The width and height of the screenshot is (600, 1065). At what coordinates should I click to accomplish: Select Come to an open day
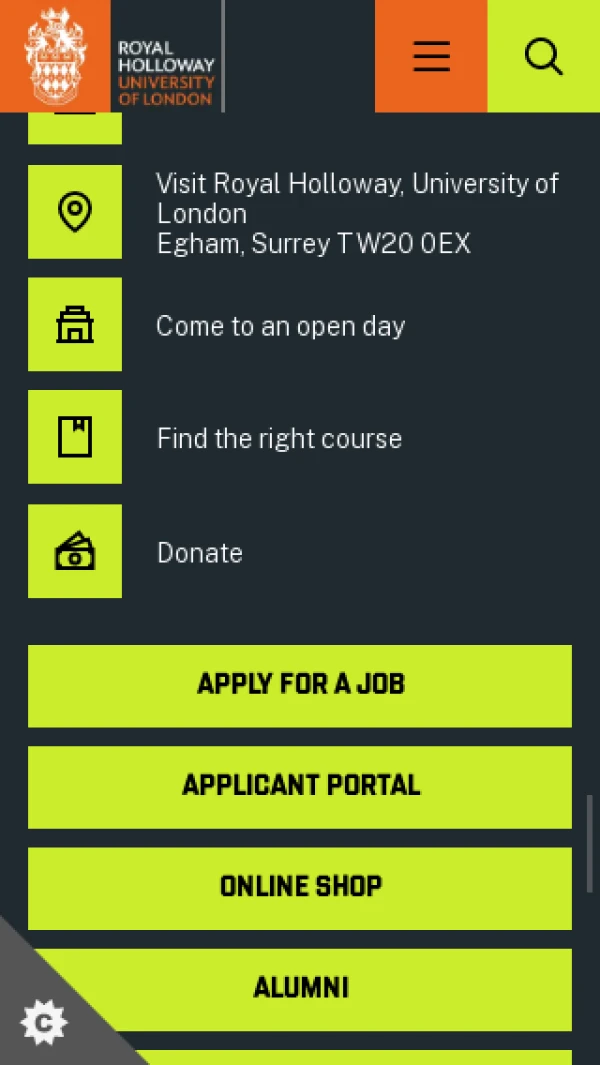point(280,326)
